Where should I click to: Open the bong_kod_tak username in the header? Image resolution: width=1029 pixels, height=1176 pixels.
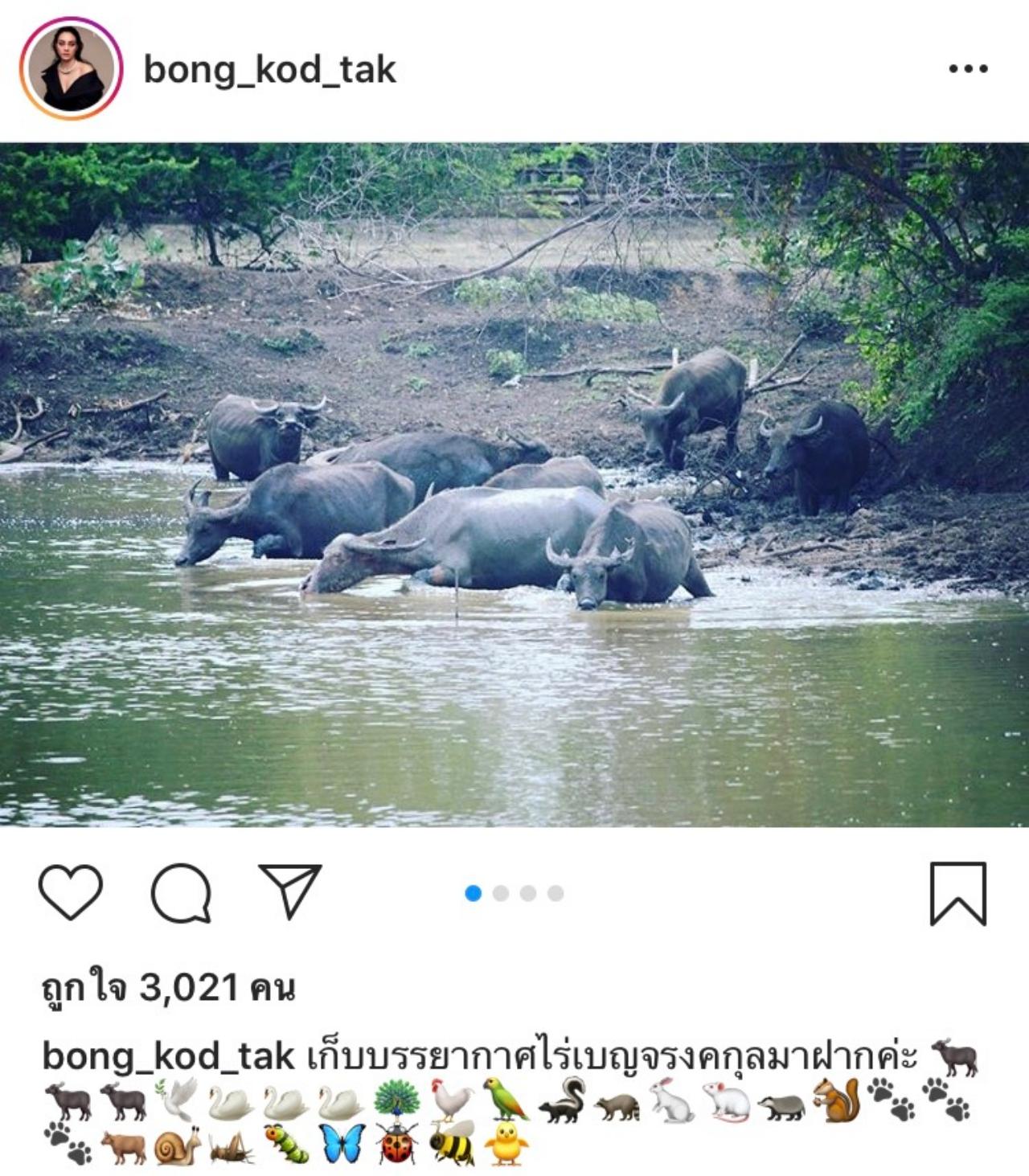tap(269, 70)
